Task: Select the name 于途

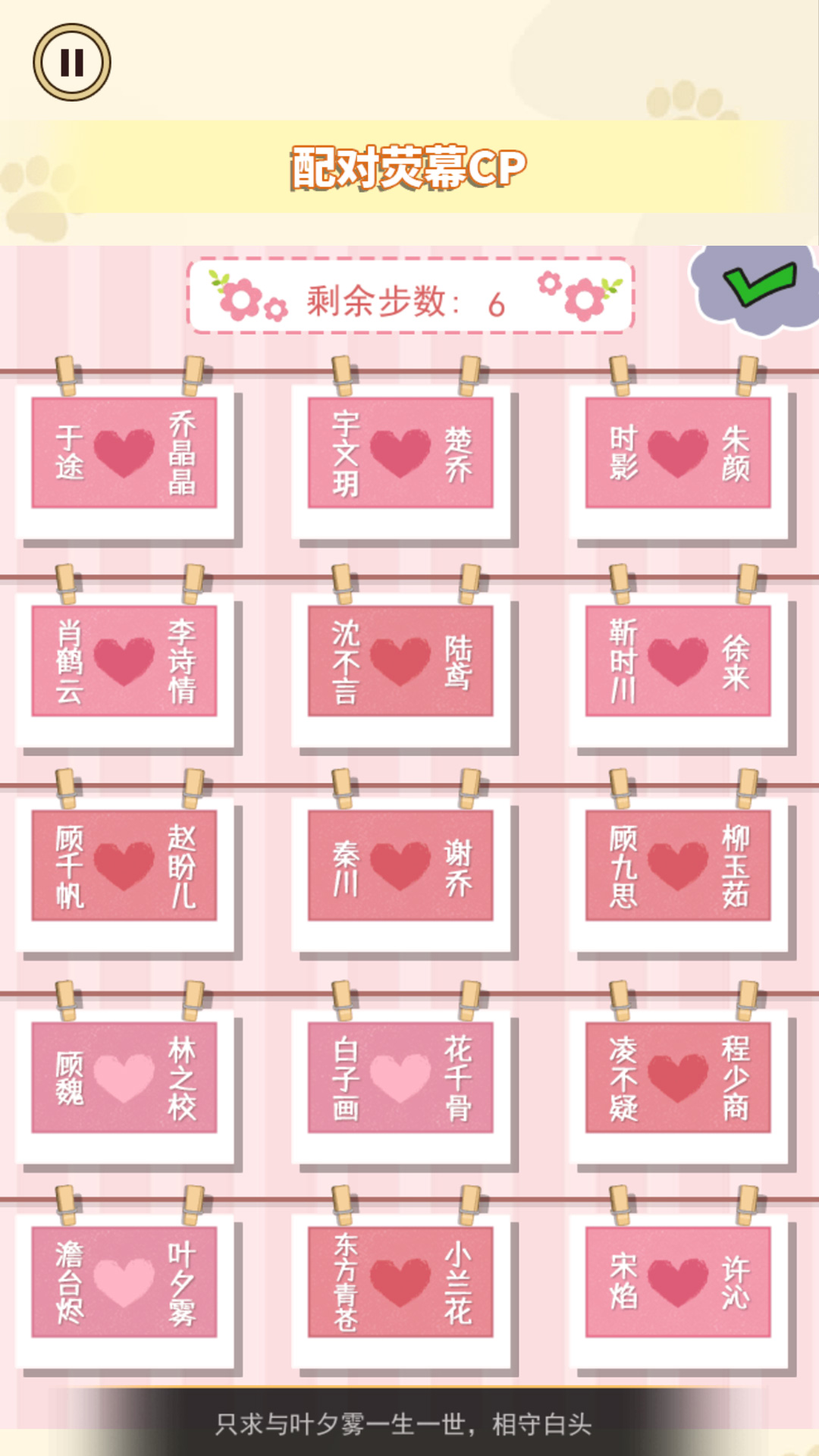Action: (69, 453)
